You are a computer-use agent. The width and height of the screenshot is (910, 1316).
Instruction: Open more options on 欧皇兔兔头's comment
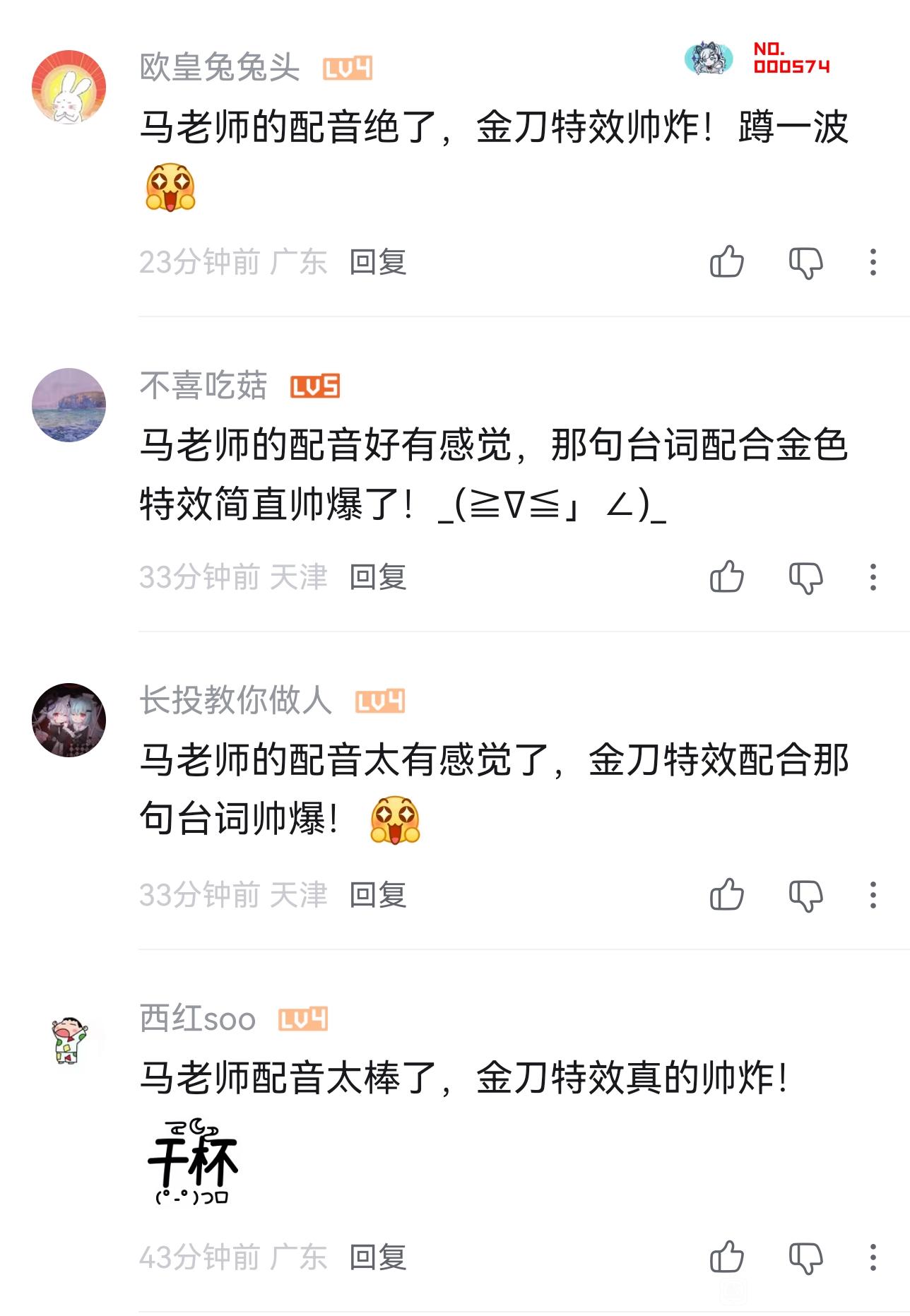tap(873, 262)
